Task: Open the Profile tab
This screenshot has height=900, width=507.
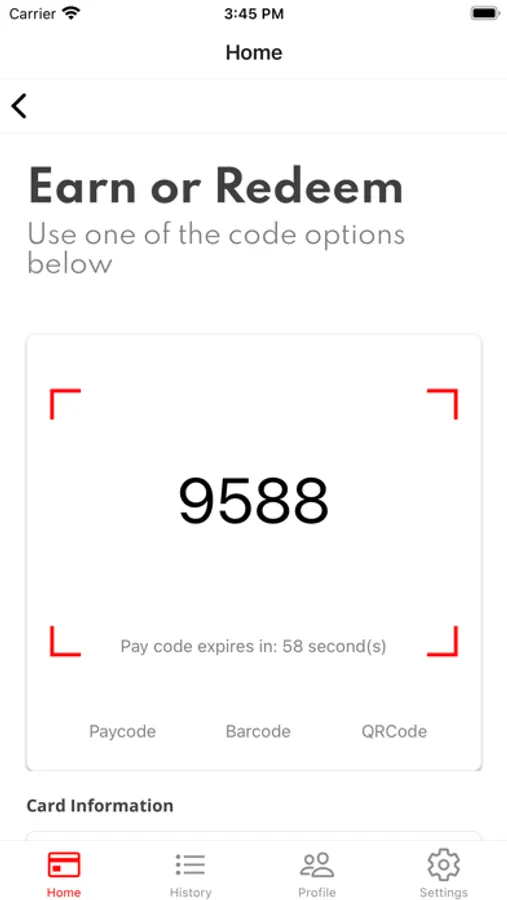Action: pyautogui.click(x=317, y=874)
